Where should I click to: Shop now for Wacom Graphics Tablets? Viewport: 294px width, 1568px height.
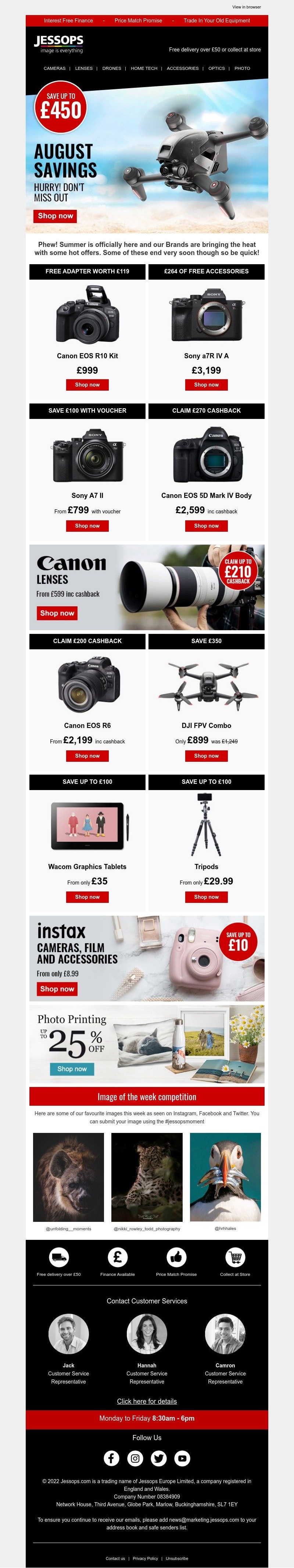click(x=87, y=897)
